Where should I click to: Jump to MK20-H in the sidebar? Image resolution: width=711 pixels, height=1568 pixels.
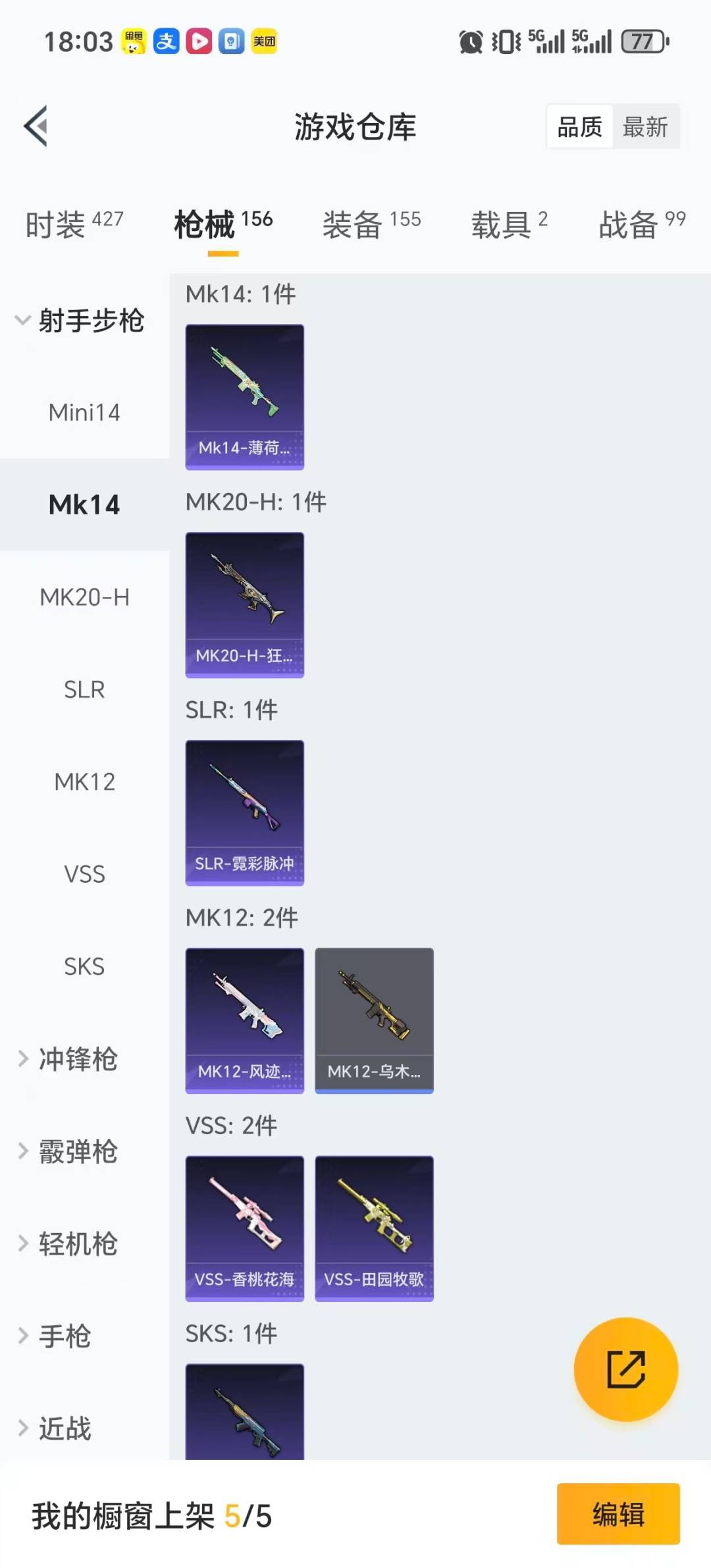(84, 597)
